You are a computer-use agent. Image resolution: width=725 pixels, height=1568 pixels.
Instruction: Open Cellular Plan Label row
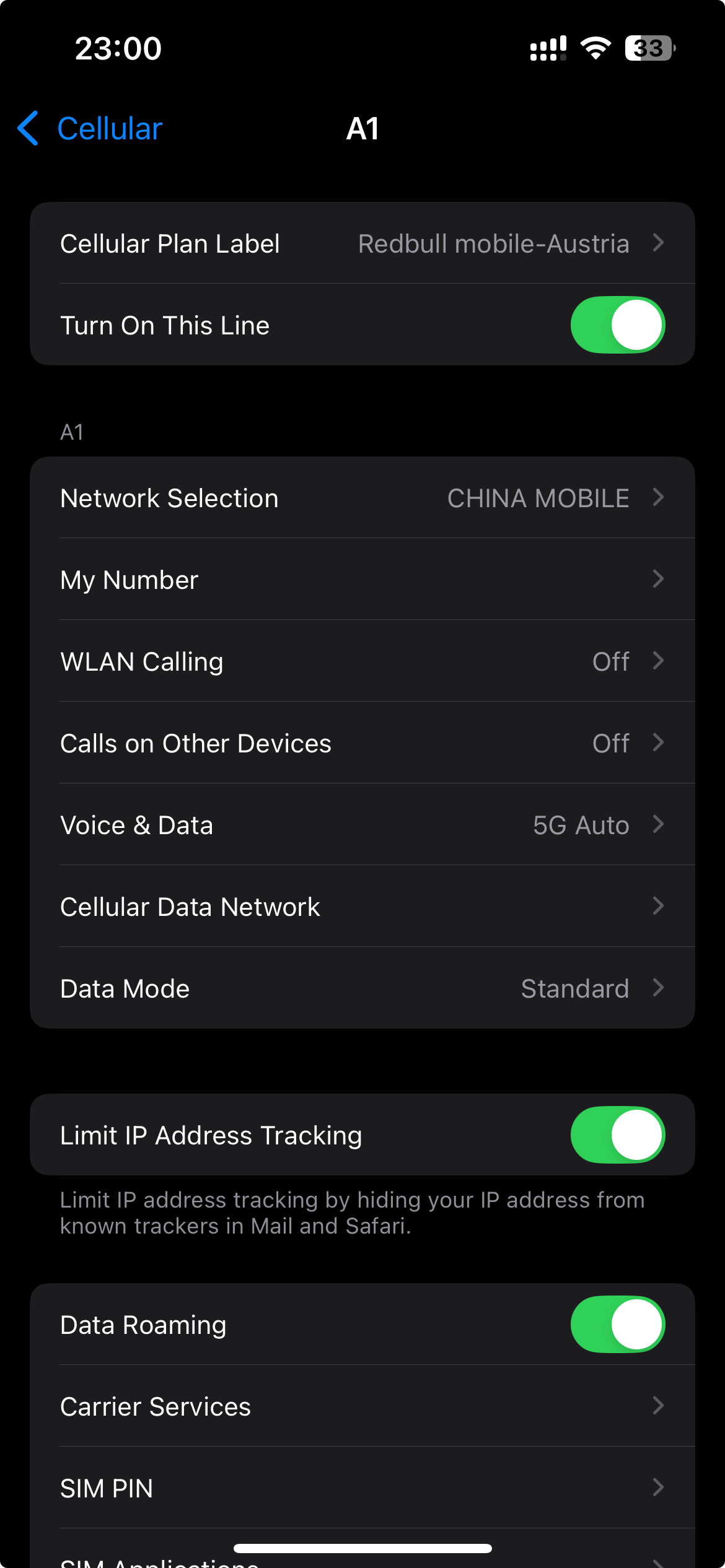coord(362,243)
